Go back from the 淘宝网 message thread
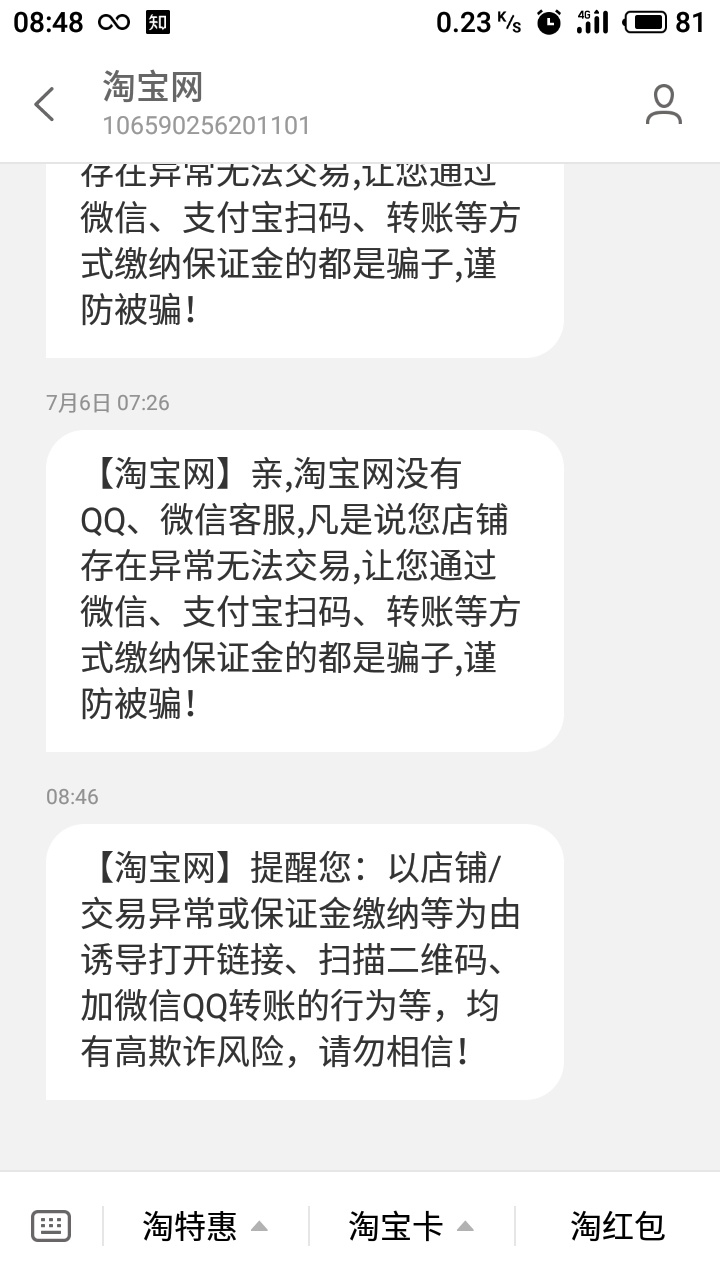 click(x=44, y=104)
